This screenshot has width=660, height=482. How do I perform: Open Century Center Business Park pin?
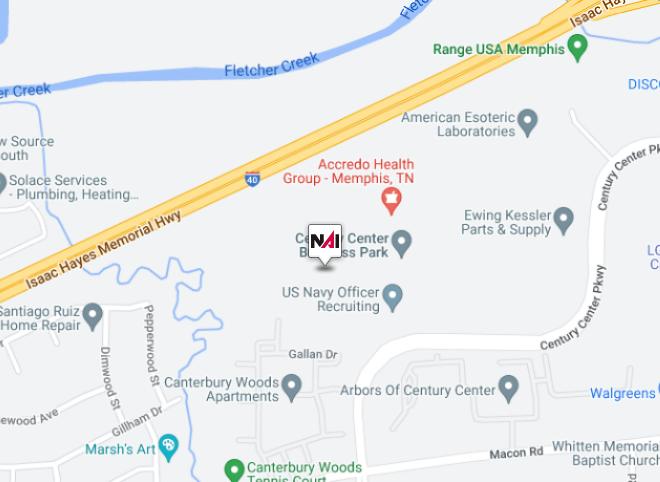[x=401, y=241]
